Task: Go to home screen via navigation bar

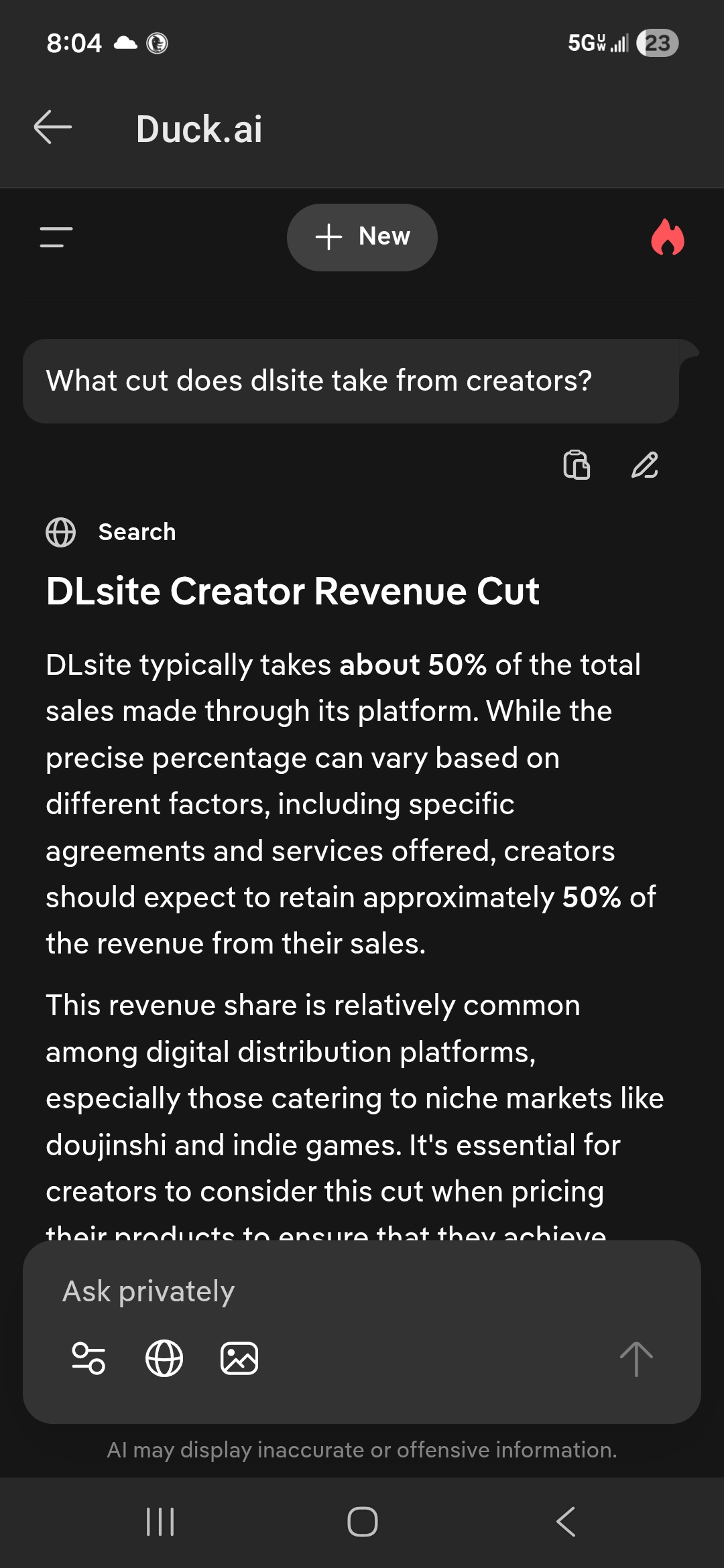Action: tap(362, 1521)
